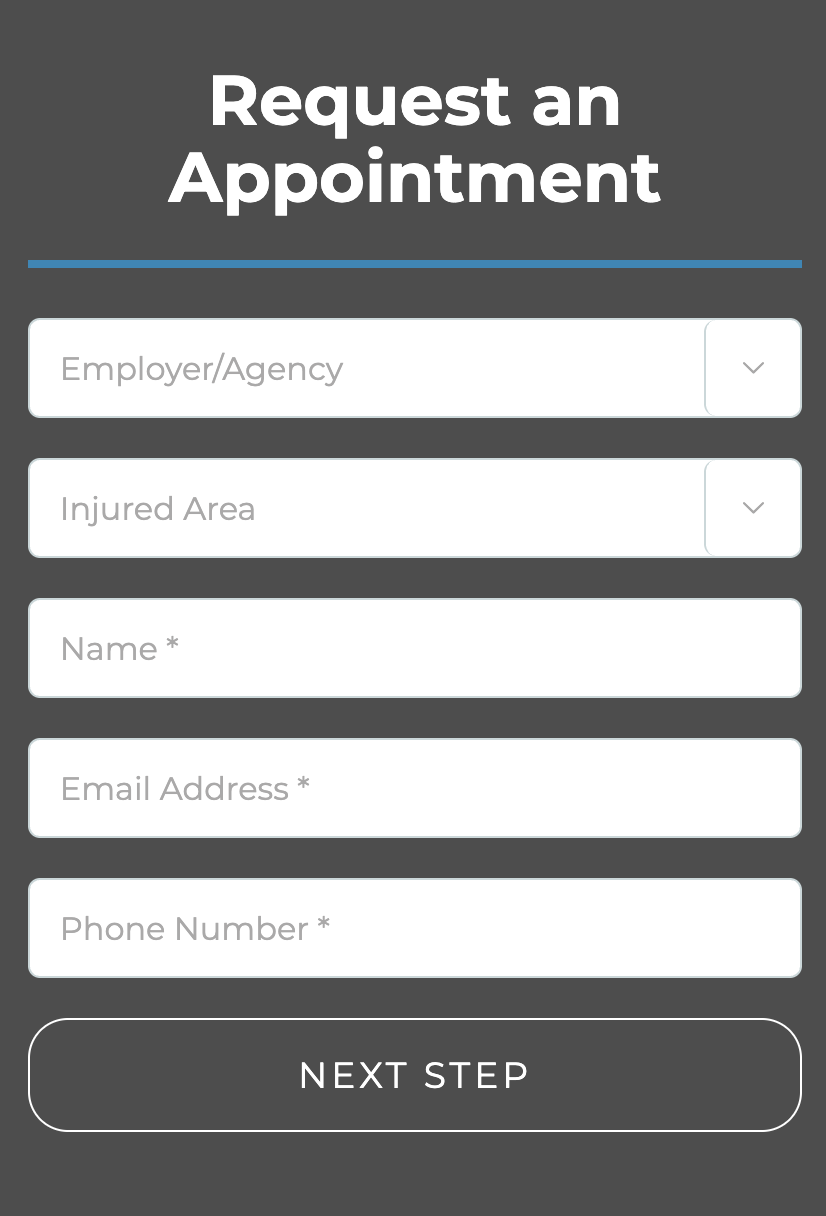Continue with the NEXT STEP button
The image size is (826, 1216).
[x=414, y=1075]
